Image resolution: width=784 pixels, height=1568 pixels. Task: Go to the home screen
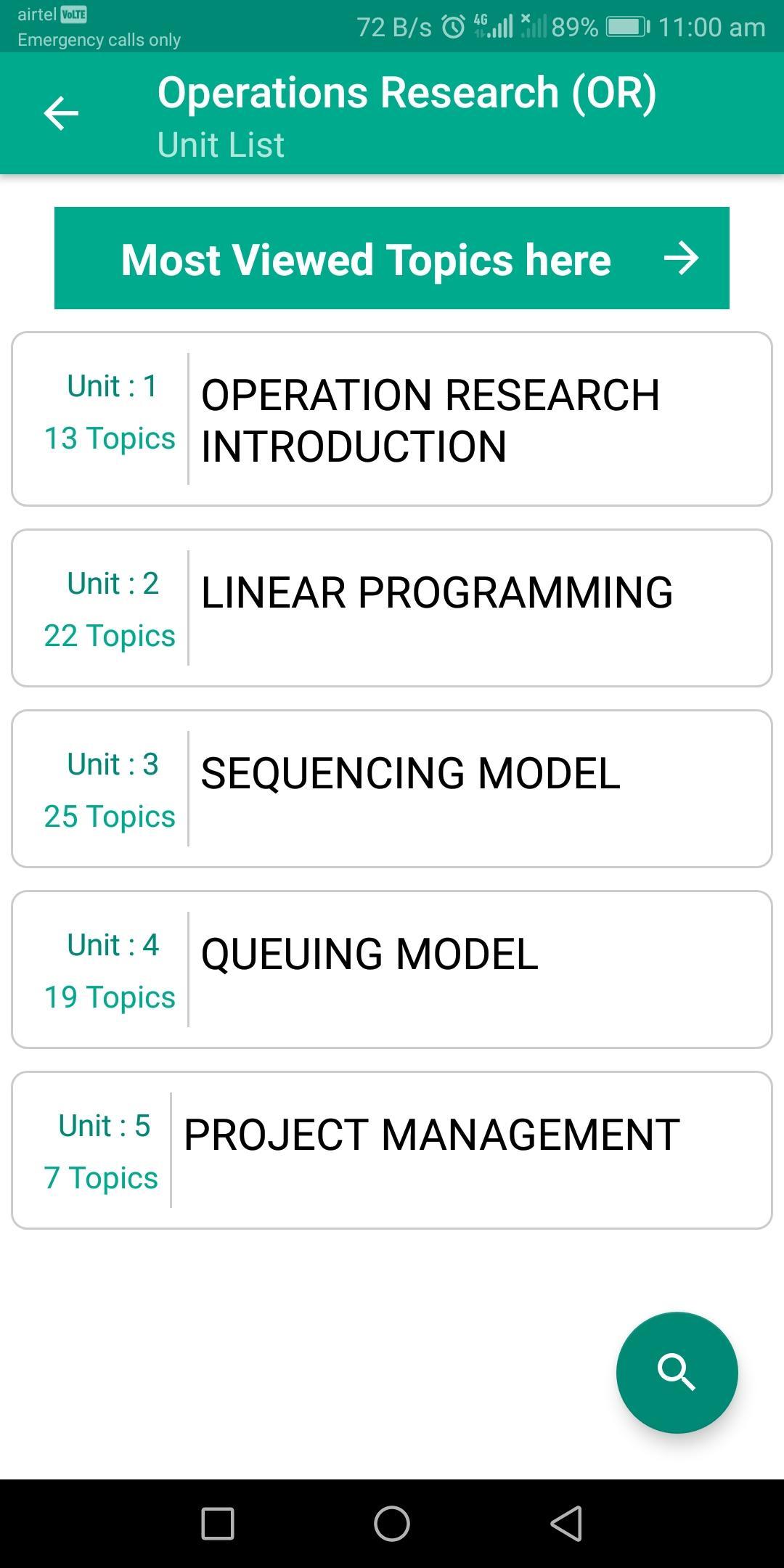click(392, 1523)
